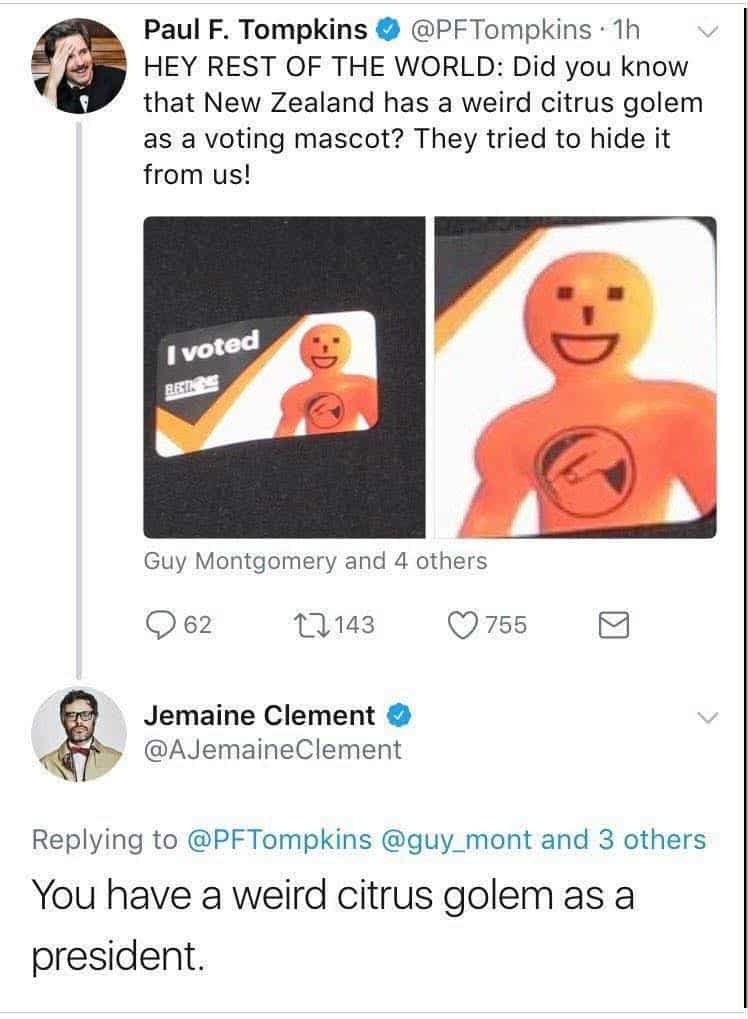Open Paul F. Tompkins' profile picture
748x1019 pixels.
click(x=79, y=66)
